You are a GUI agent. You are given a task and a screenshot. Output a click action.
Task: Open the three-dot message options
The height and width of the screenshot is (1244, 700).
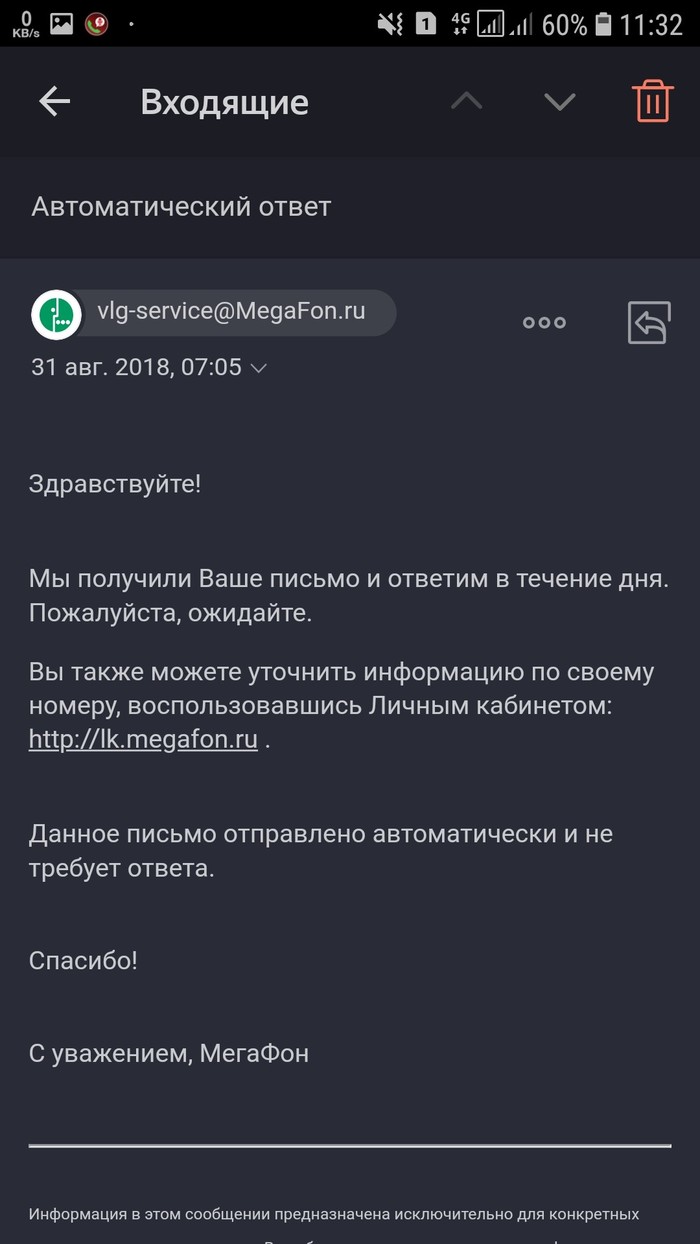pyautogui.click(x=545, y=322)
